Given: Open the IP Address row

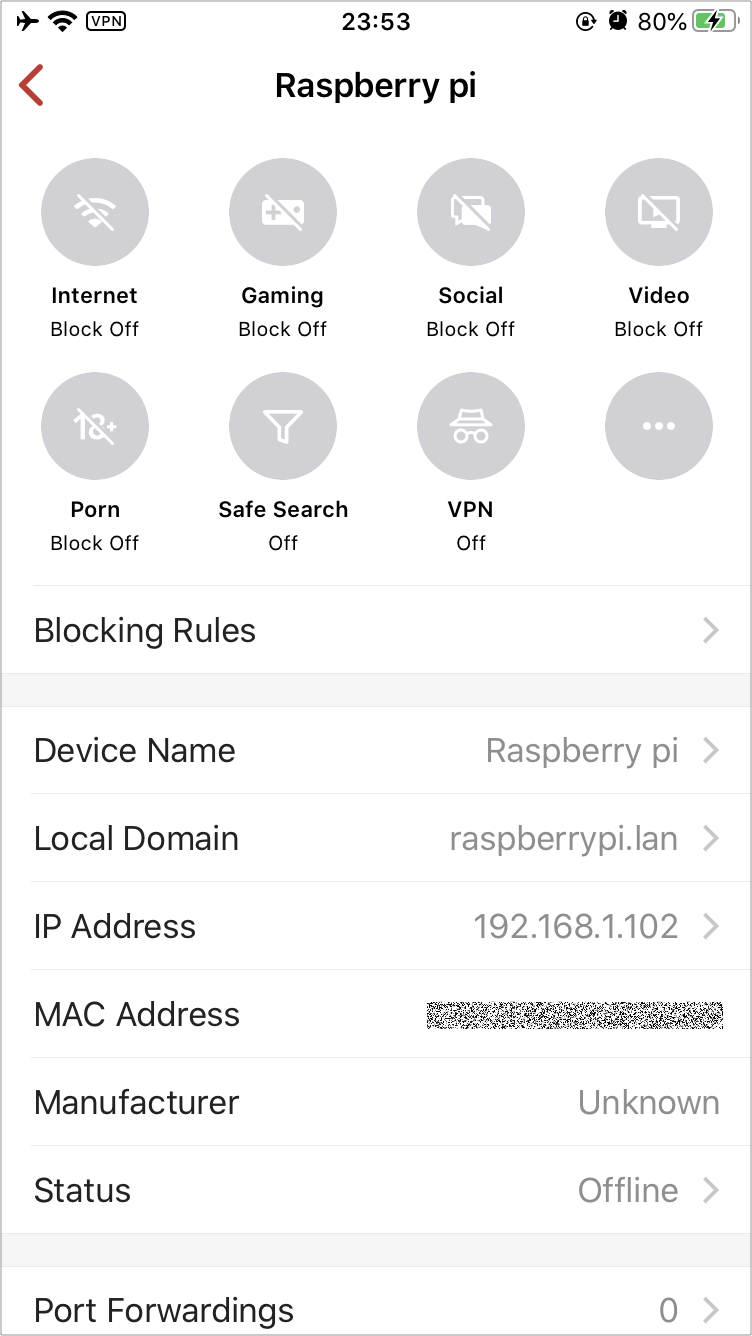Looking at the screenshot, I should [x=376, y=926].
